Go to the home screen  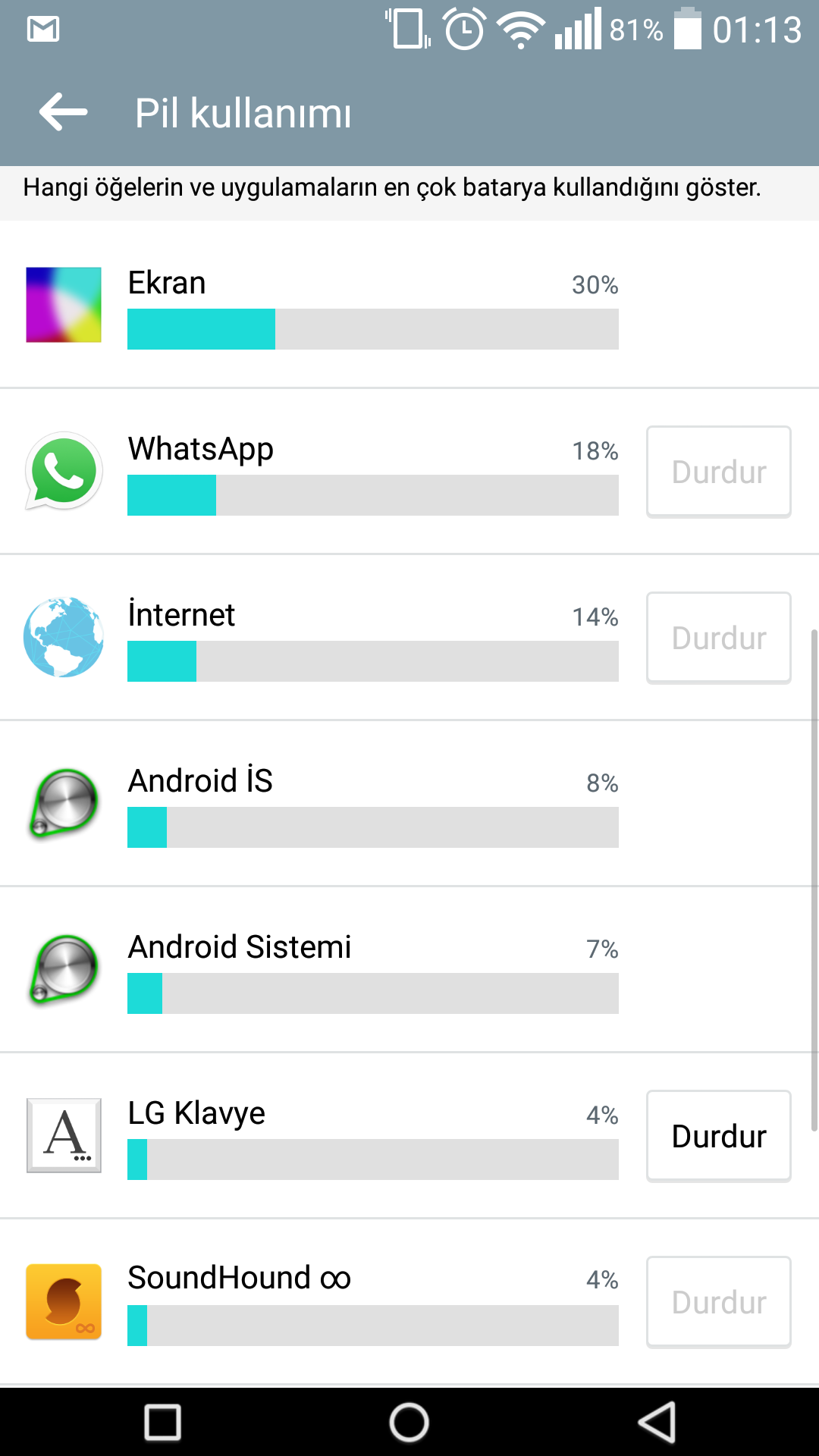click(x=409, y=1422)
